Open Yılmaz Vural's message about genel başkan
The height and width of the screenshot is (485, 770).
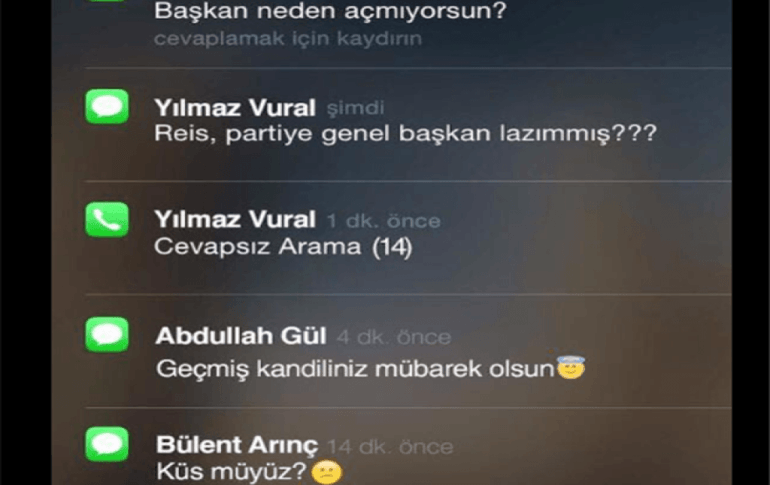point(405,132)
